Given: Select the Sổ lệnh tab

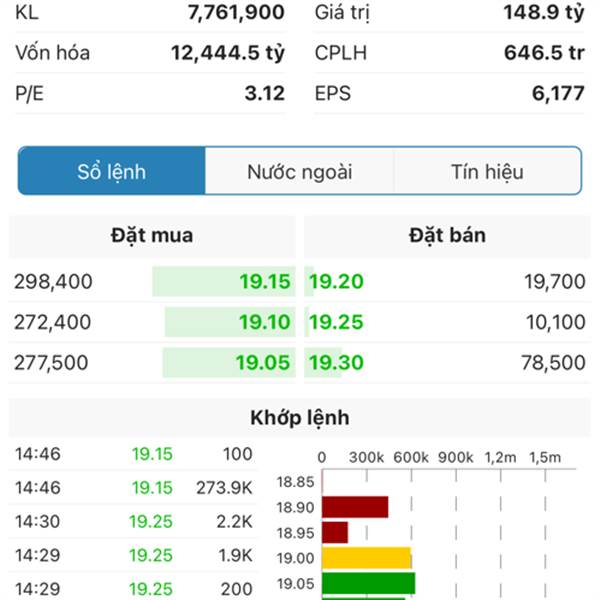Looking at the screenshot, I should pos(112,171).
